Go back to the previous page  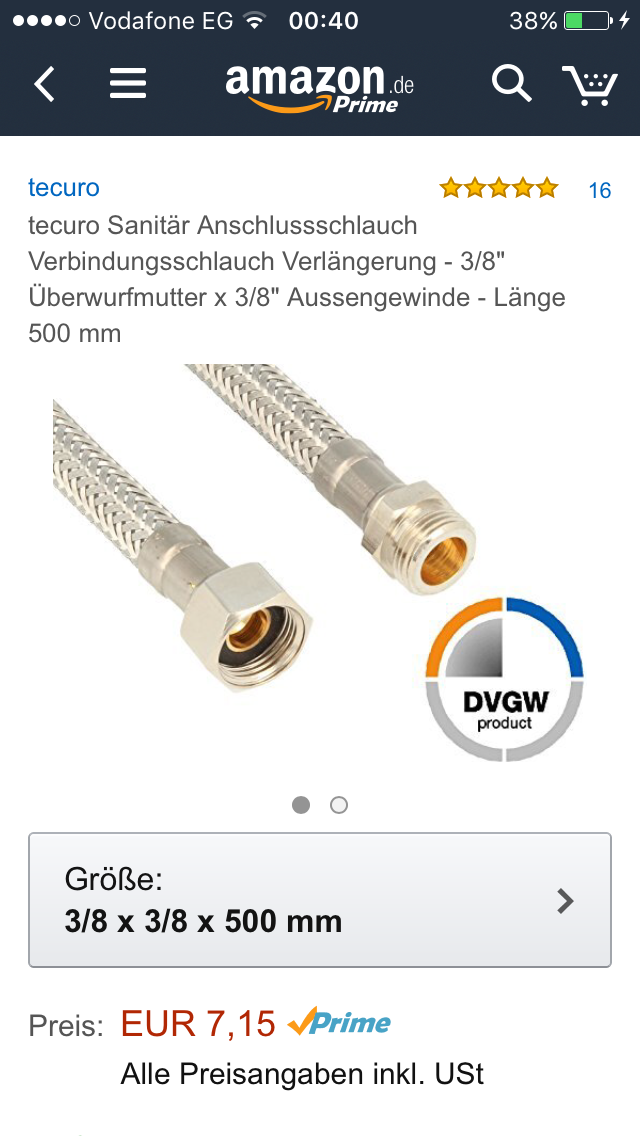click(x=44, y=84)
